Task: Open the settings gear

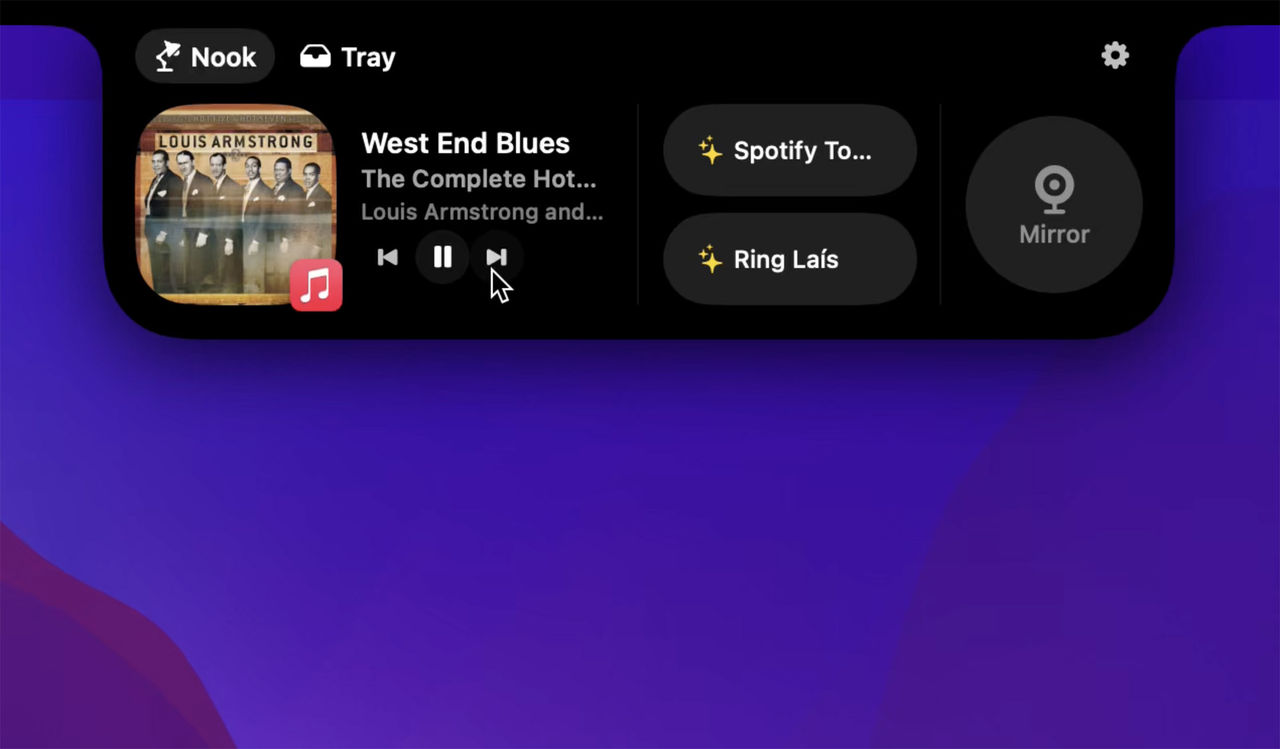Action: [x=1115, y=55]
